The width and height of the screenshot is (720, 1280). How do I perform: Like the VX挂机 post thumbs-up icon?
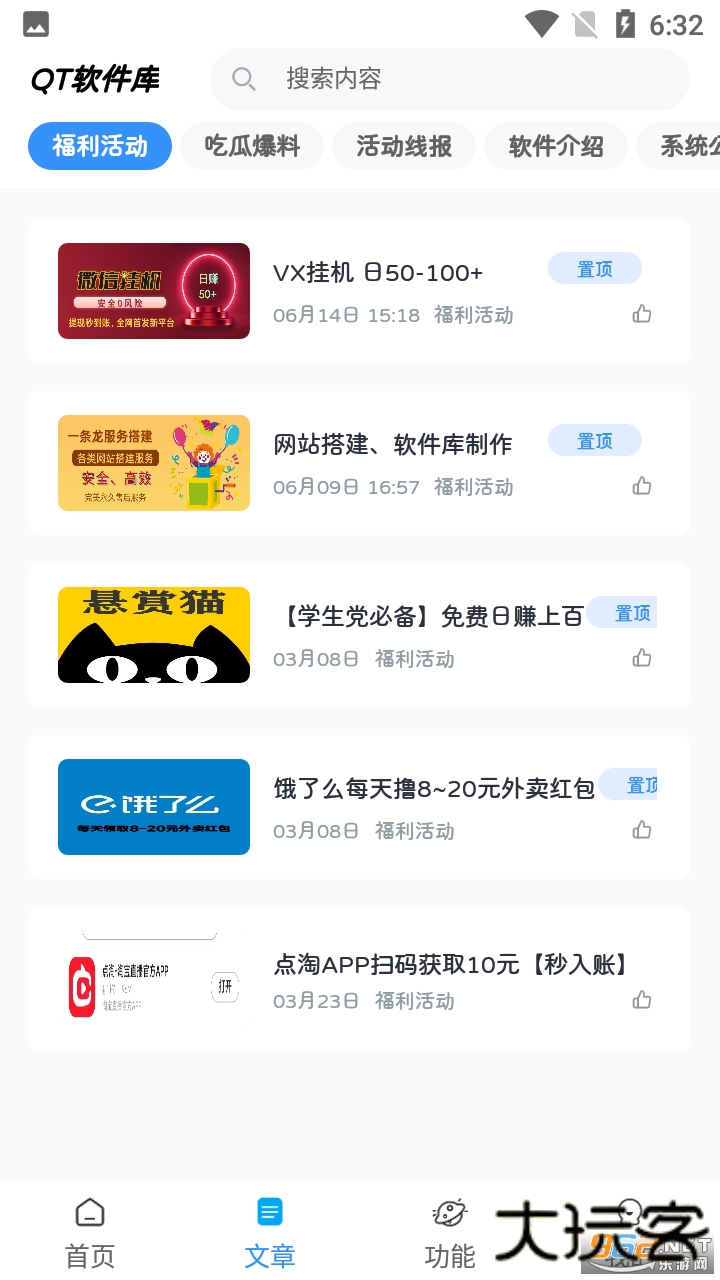point(641,313)
